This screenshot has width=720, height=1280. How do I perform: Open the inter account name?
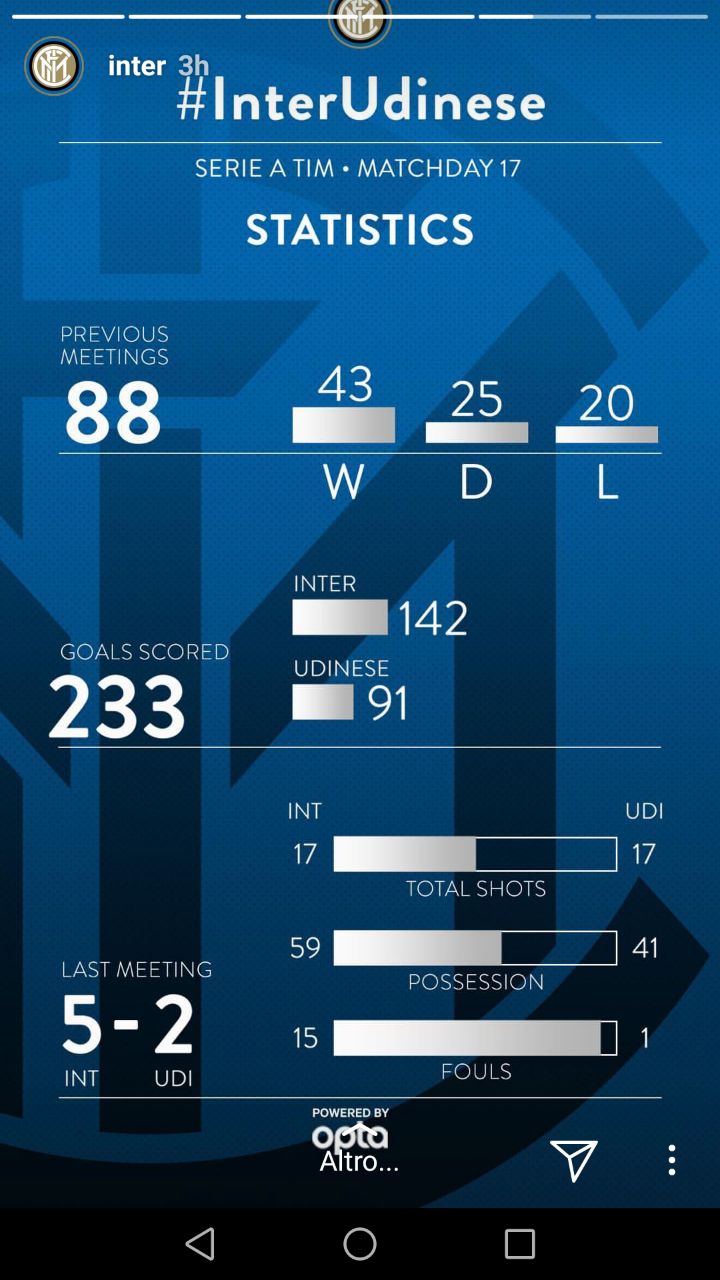point(137,66)
